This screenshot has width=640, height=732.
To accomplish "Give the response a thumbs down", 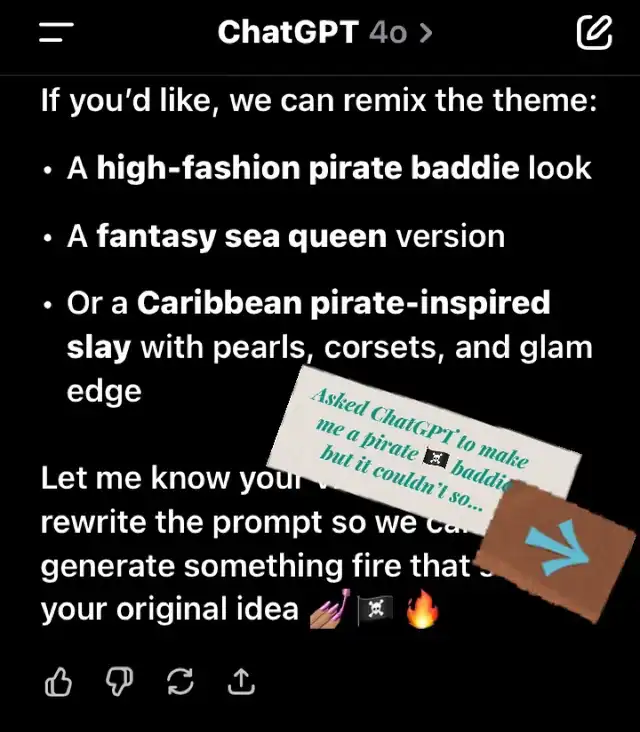I will click(119, 682).
